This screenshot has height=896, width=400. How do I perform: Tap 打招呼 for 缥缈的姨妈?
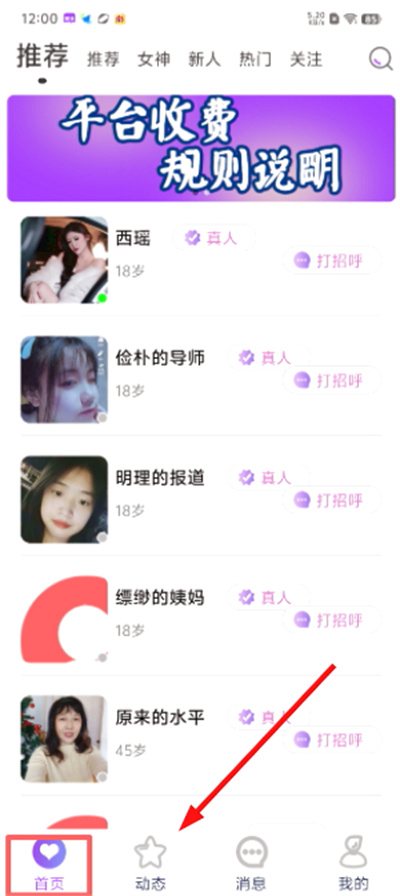click(x=333, y=621)
